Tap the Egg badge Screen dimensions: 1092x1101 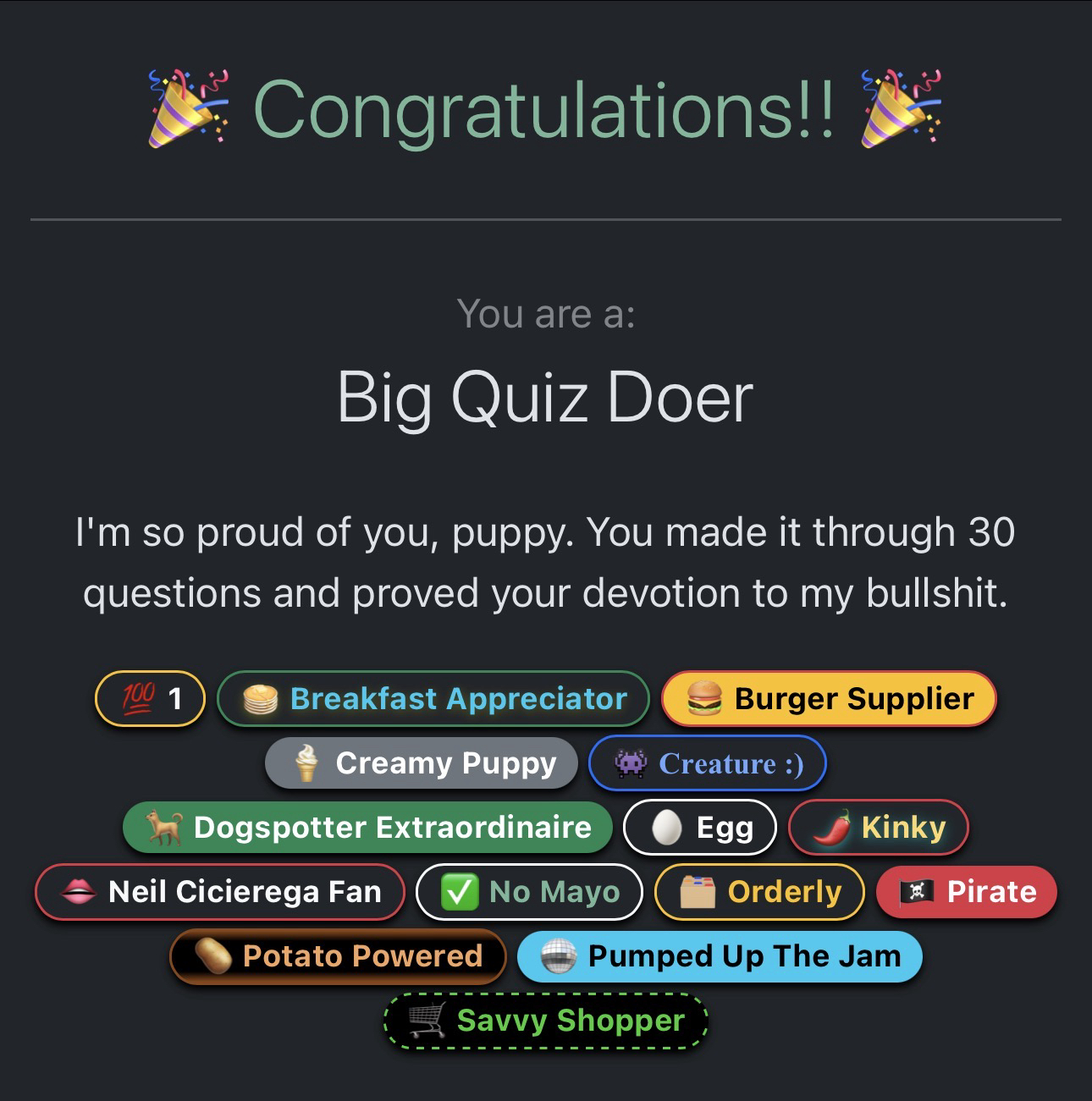pyautogui.click(x=699, y=828)
